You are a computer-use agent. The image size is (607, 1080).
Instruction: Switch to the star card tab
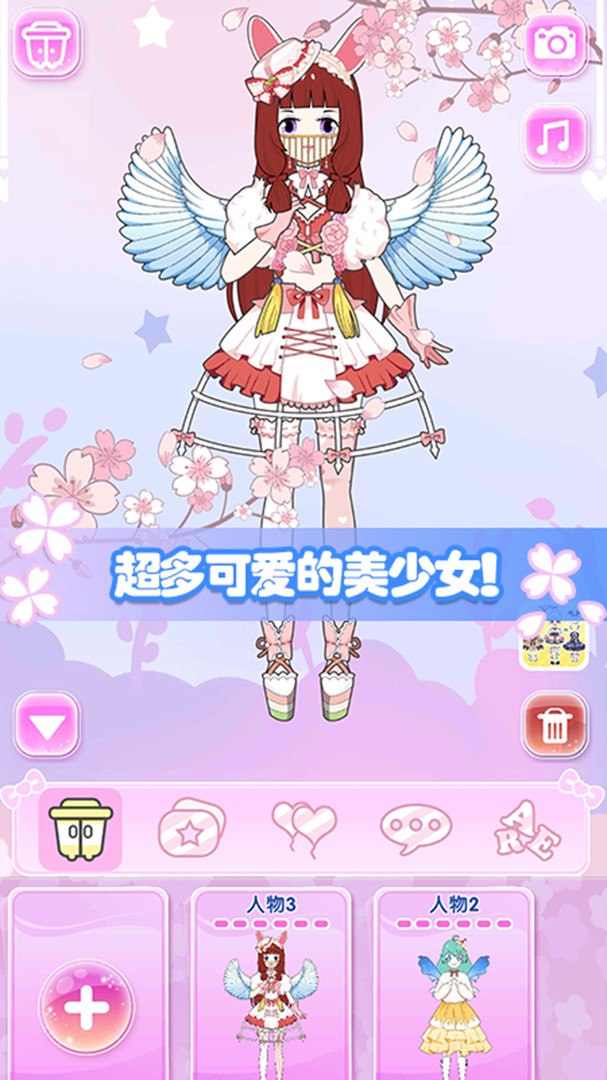coord(192,829)
